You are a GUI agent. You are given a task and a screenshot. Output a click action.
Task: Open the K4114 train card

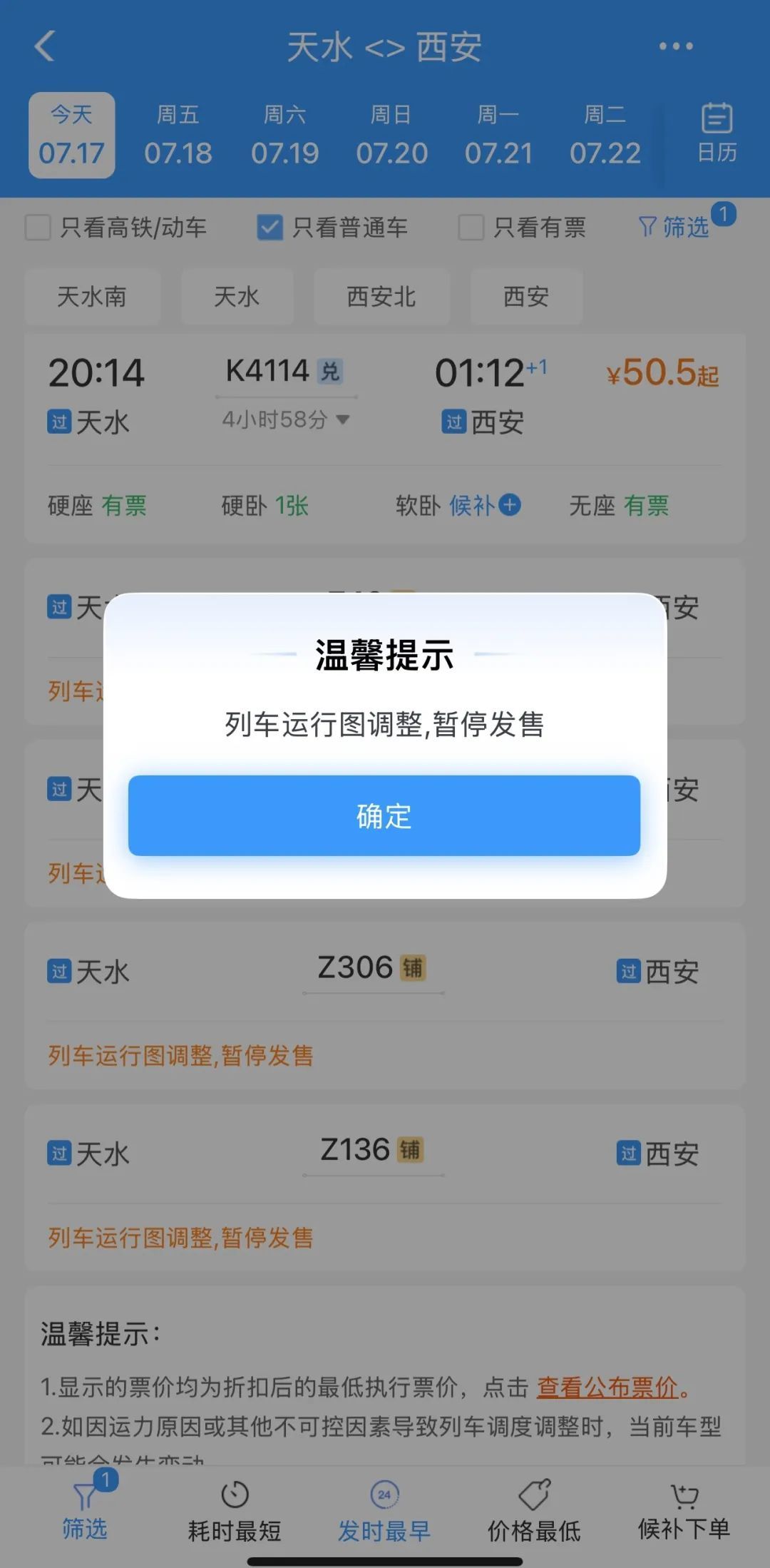[x=385, y=438]
